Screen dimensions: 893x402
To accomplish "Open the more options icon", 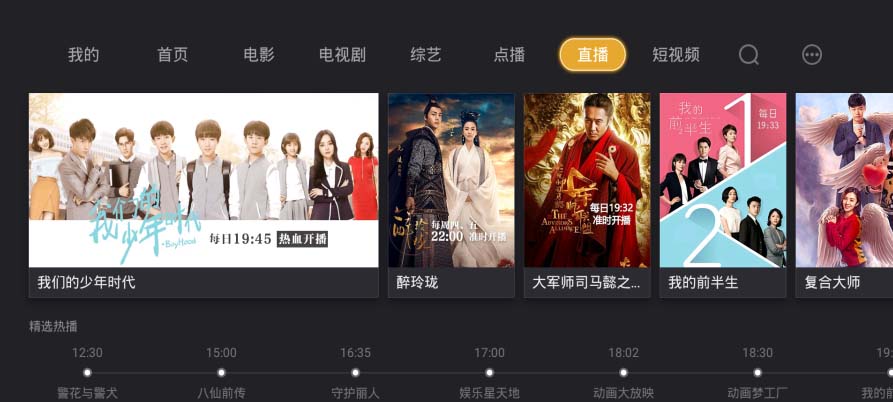I will pos(812,55).
